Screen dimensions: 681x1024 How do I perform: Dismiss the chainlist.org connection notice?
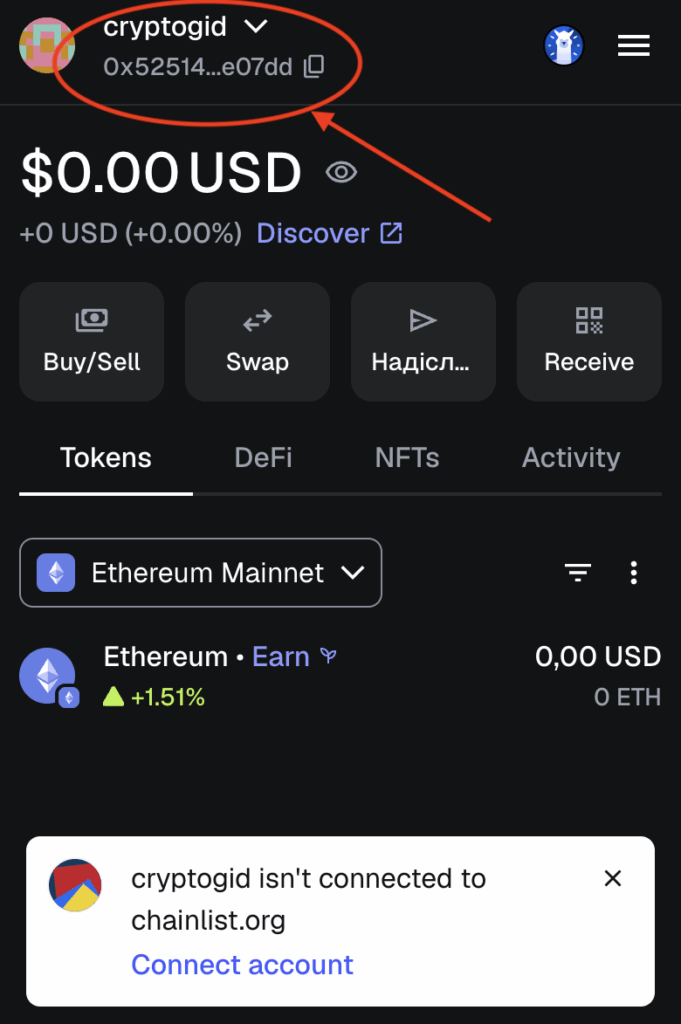click(x=613, y=878)
